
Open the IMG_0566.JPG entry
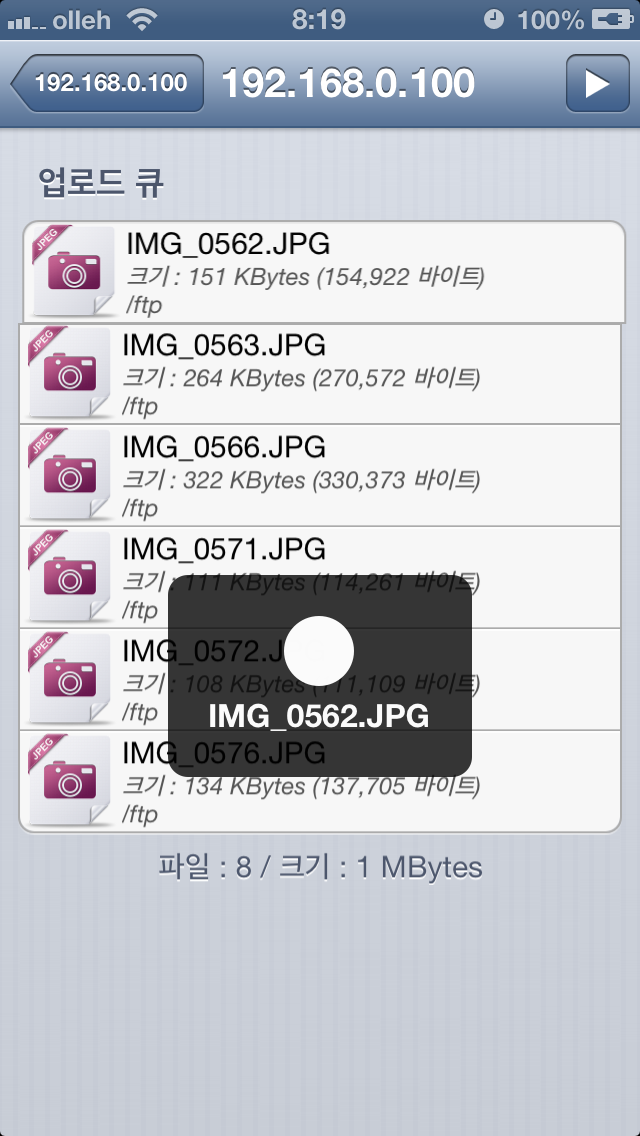tap(320, 476)
